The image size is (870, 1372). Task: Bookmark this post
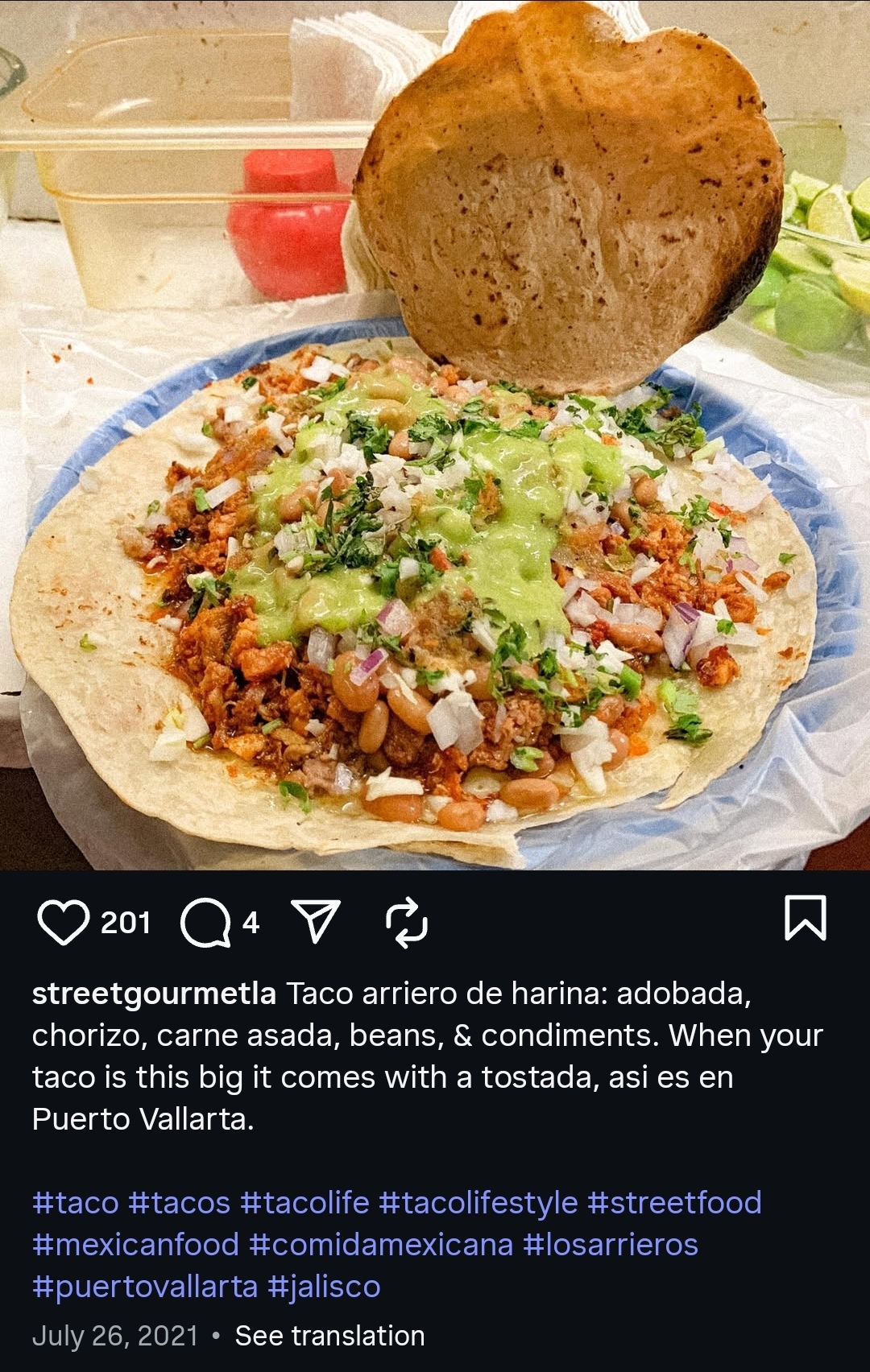(x=805, y=919)
